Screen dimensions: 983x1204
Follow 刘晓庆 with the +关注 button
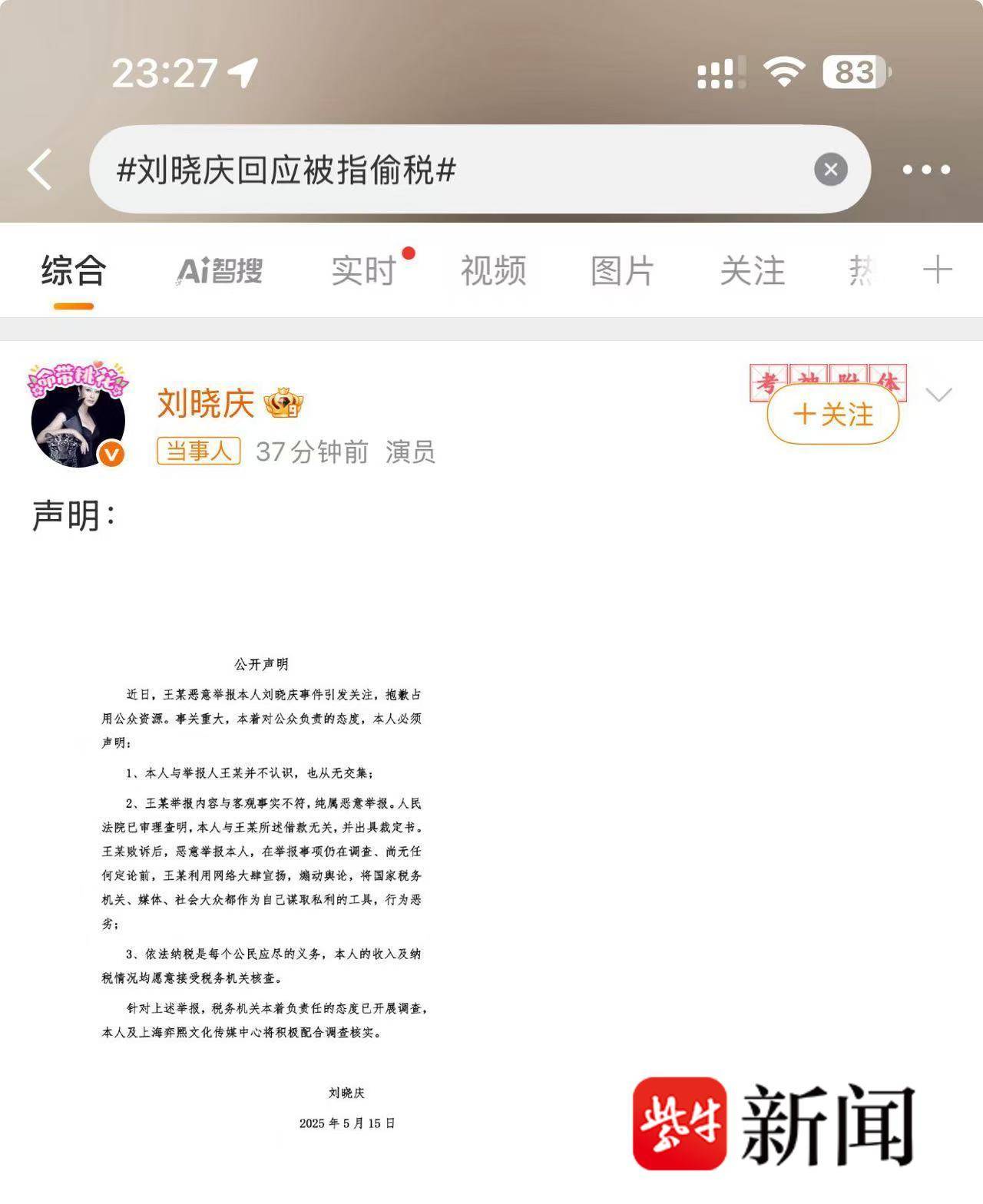click(832, 415)
